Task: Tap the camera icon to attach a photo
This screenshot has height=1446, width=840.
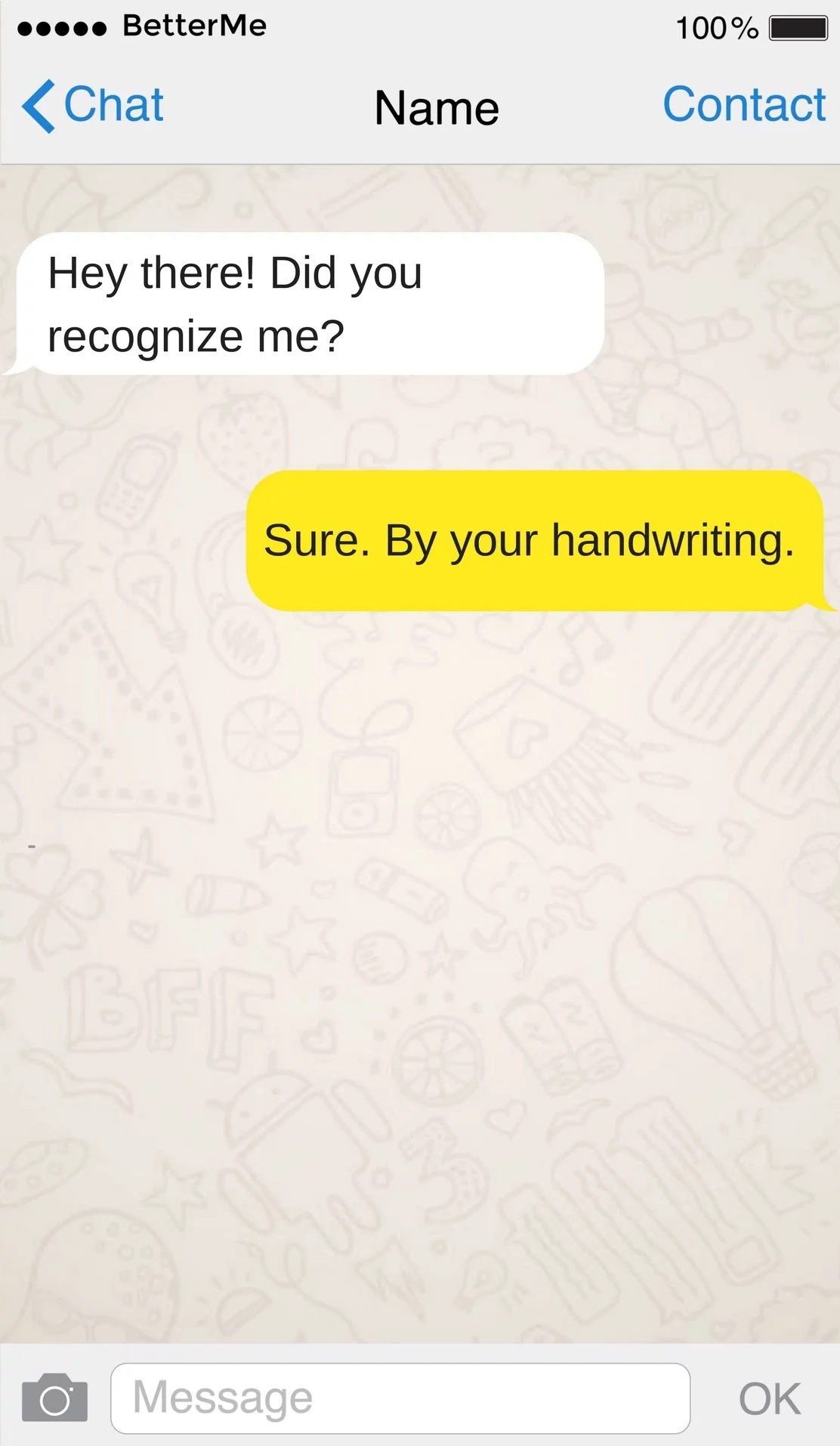Action: (x=54, y=1398)
